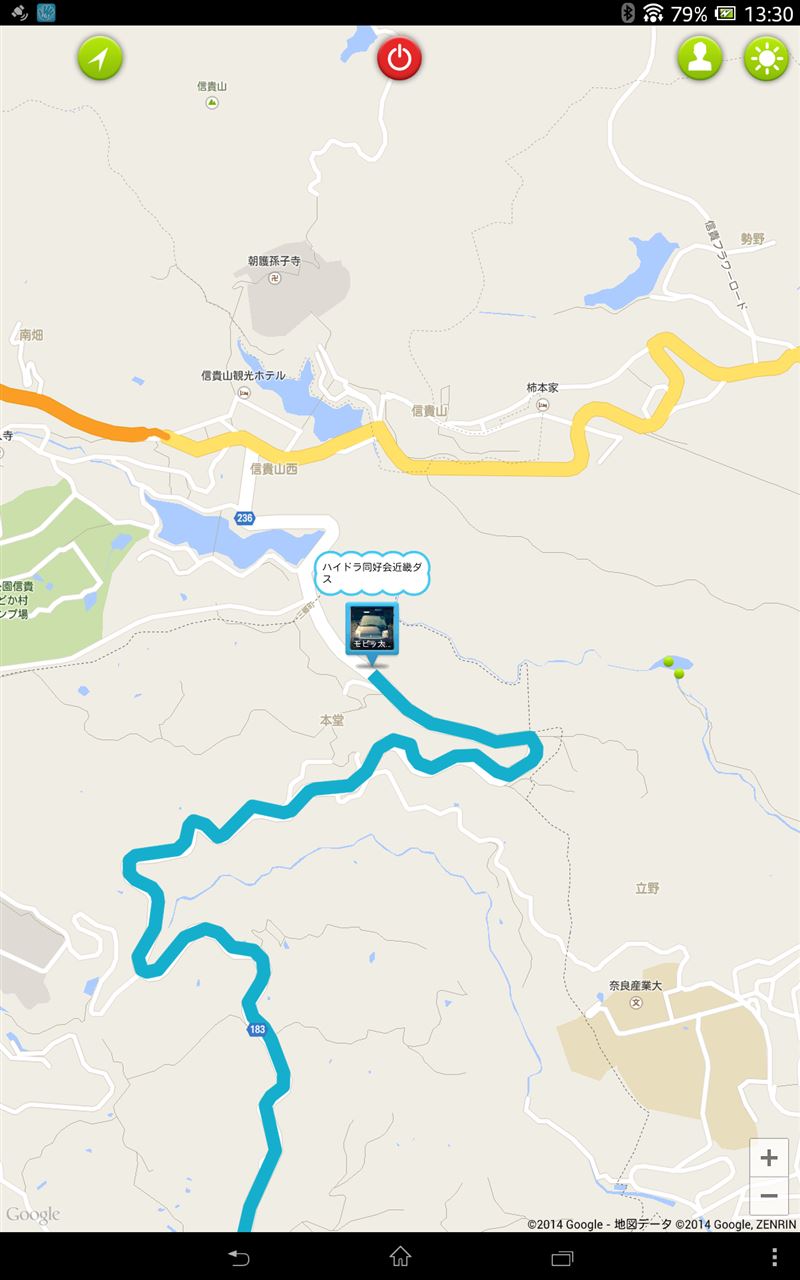Open the recent apps view
This screenshot has width=800, height=1280.
click(x=562, y=1256)
